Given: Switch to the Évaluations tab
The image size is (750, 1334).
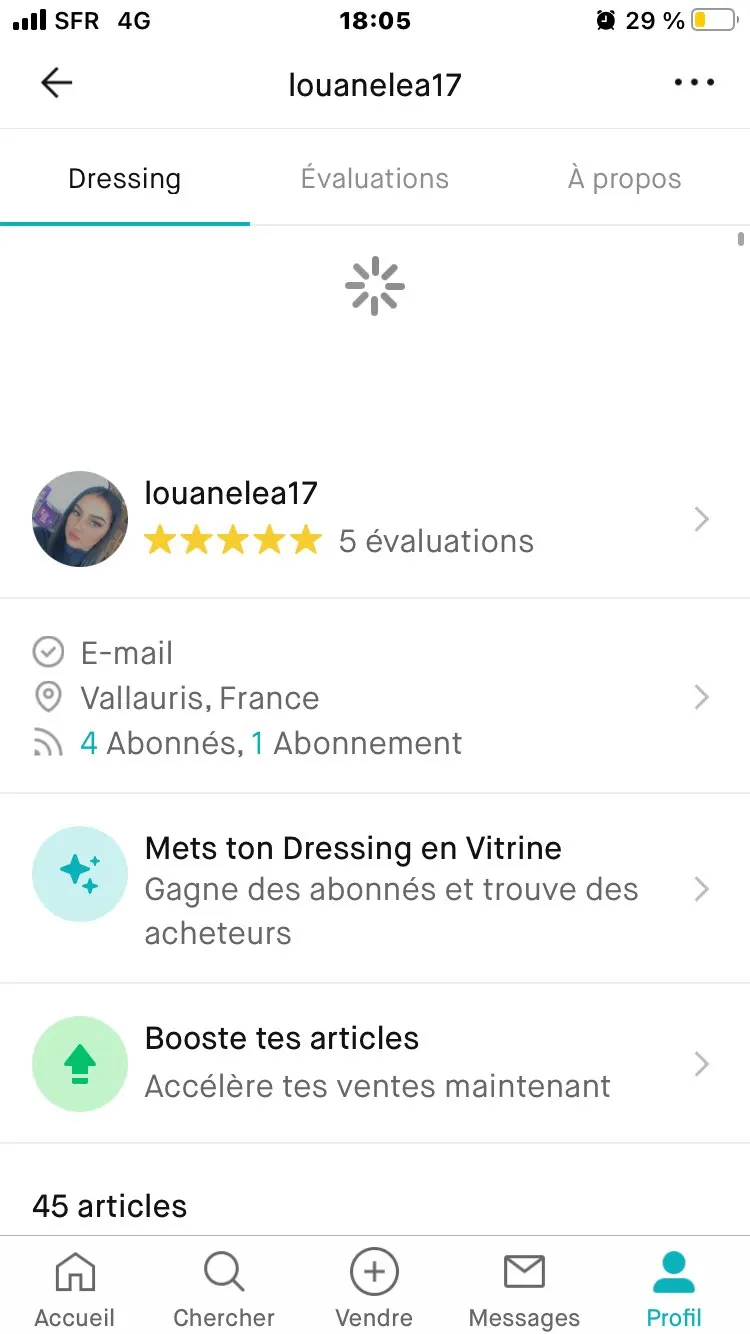Looking at the screenshot, I should point(375,179).
